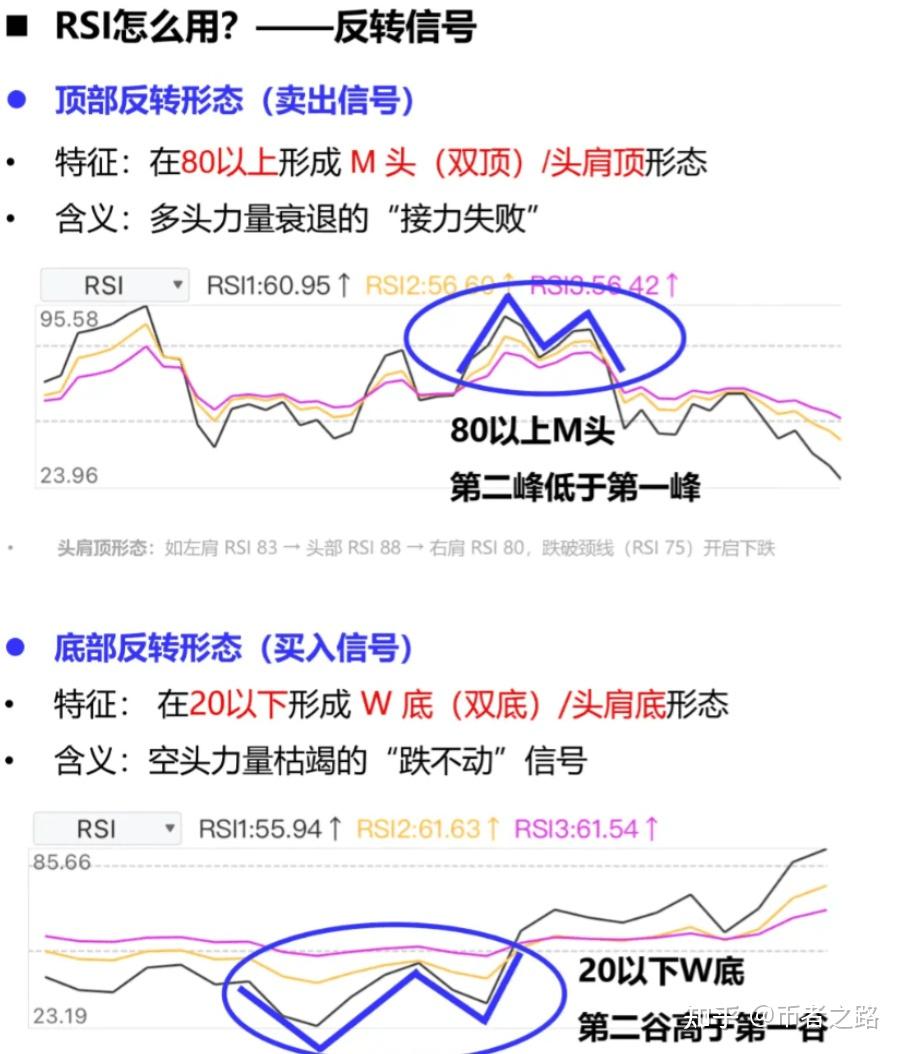Expand the top chart RSI dropdown arrow
The height and width of the screenshot is (1054, 902).
coord(176,284)
